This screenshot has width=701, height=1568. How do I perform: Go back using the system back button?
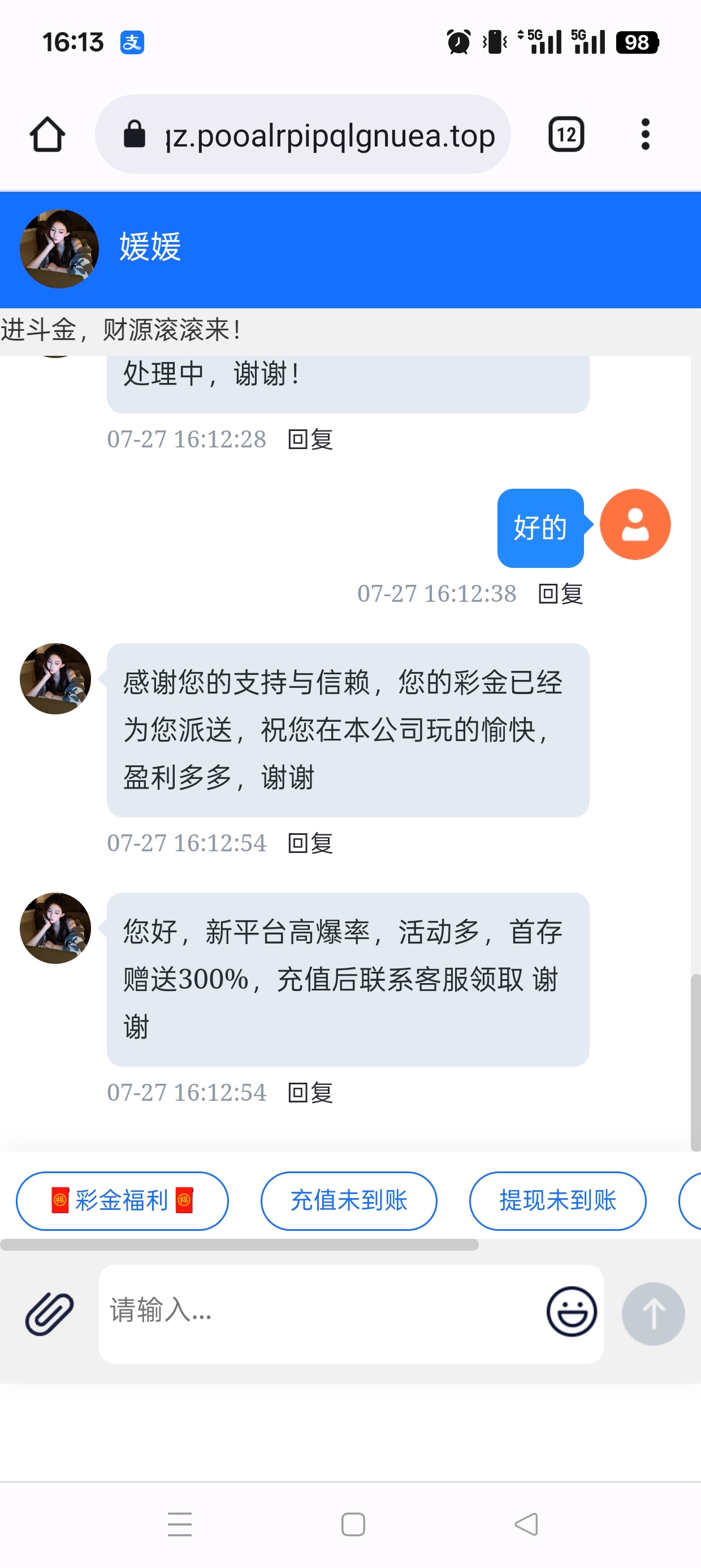coord(526,1524)
